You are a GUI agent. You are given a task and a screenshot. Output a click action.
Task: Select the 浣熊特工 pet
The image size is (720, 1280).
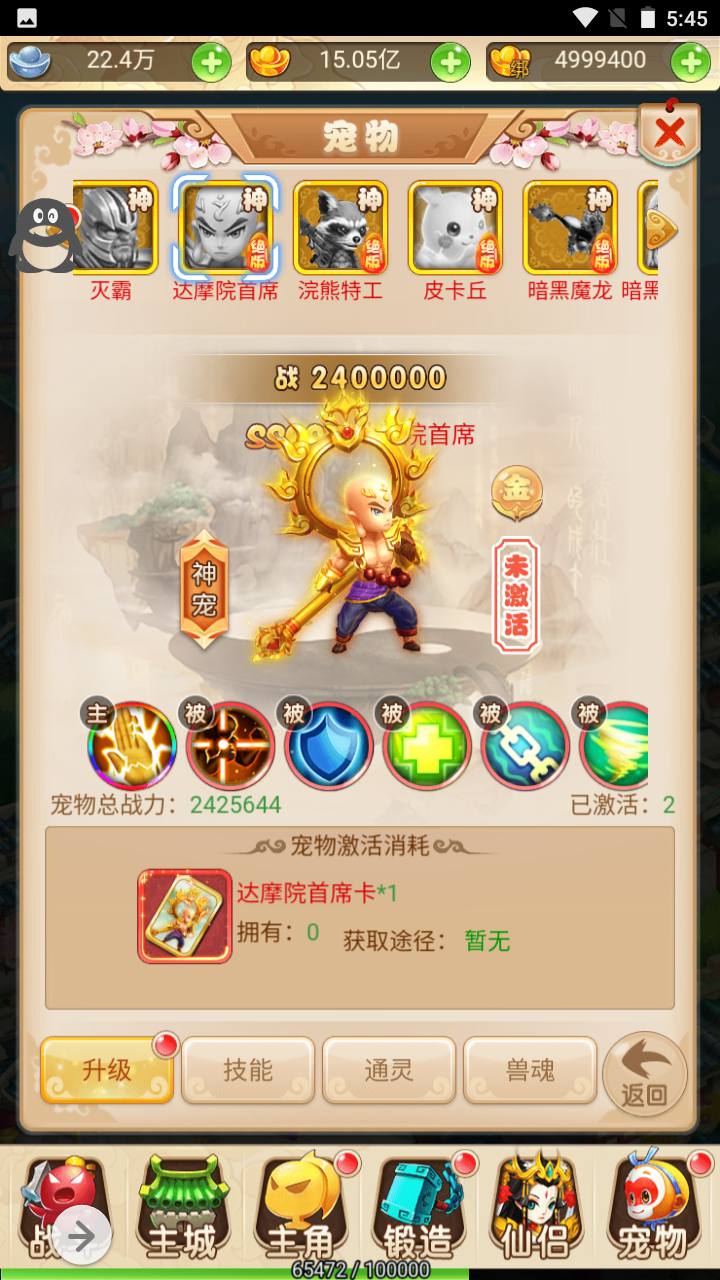coord(340,227)
